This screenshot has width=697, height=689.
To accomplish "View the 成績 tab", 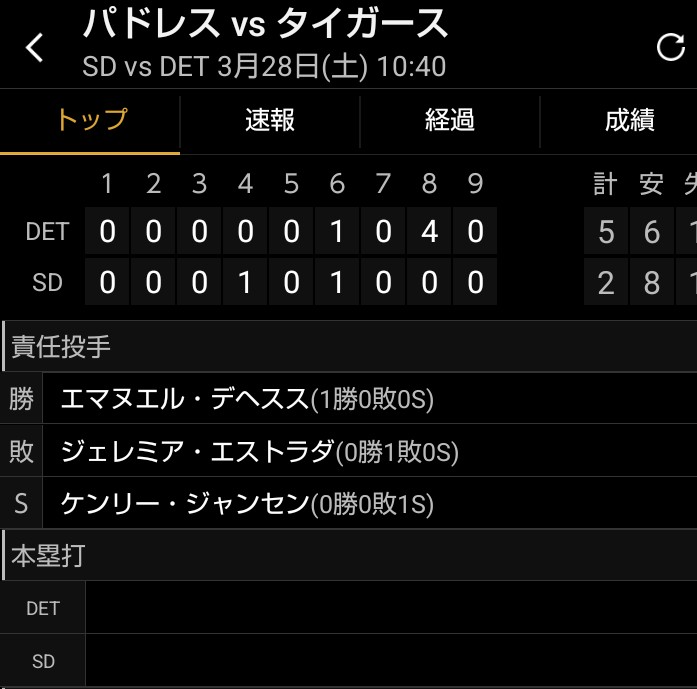I will [x=629, y=121].
